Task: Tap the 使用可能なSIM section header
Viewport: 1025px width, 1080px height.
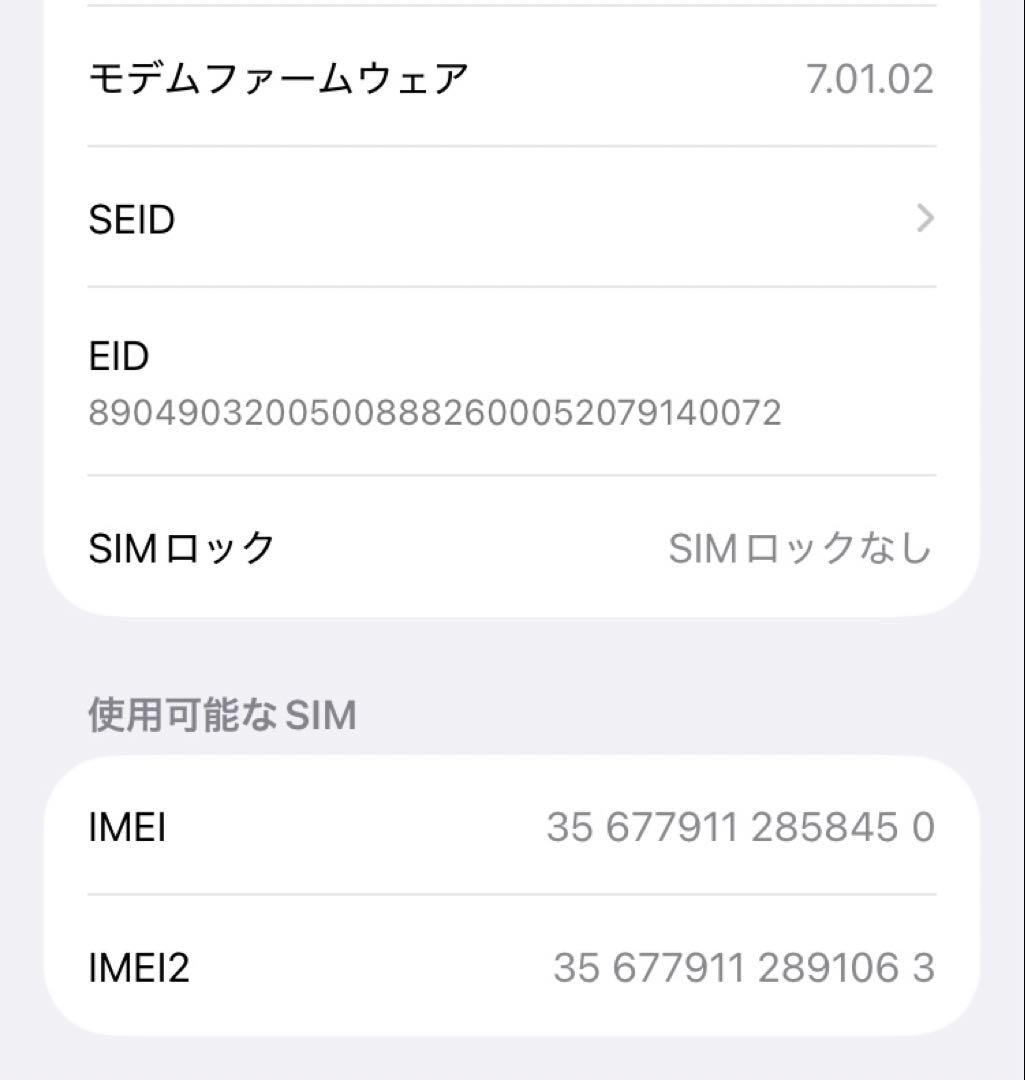Action: [220, 714]
